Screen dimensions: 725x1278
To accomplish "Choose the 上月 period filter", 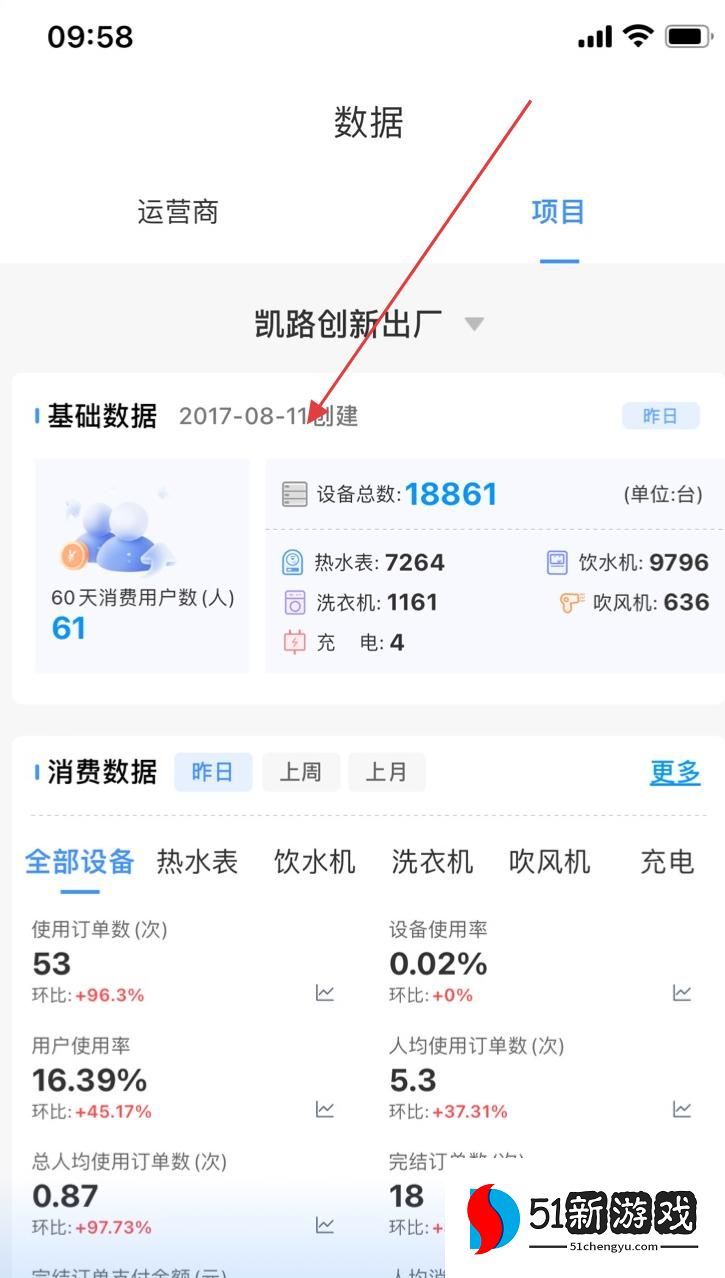I will click(x=387, y=772).
